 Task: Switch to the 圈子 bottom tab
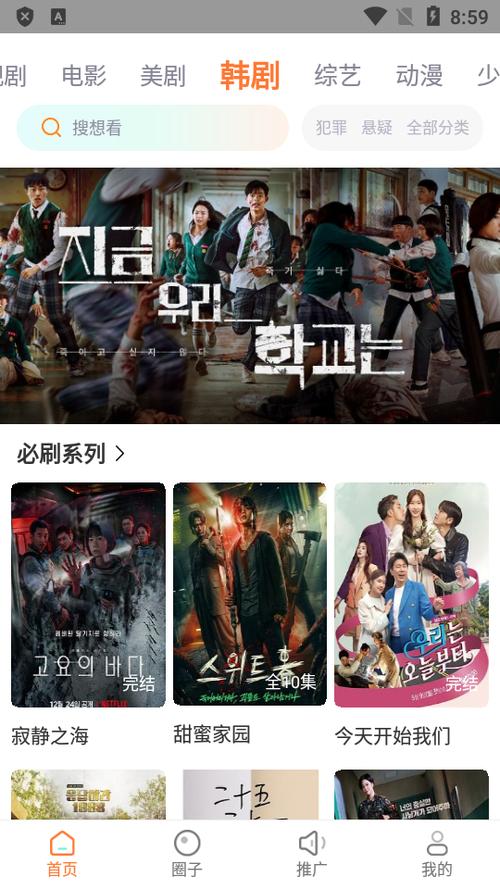[187, 854]
